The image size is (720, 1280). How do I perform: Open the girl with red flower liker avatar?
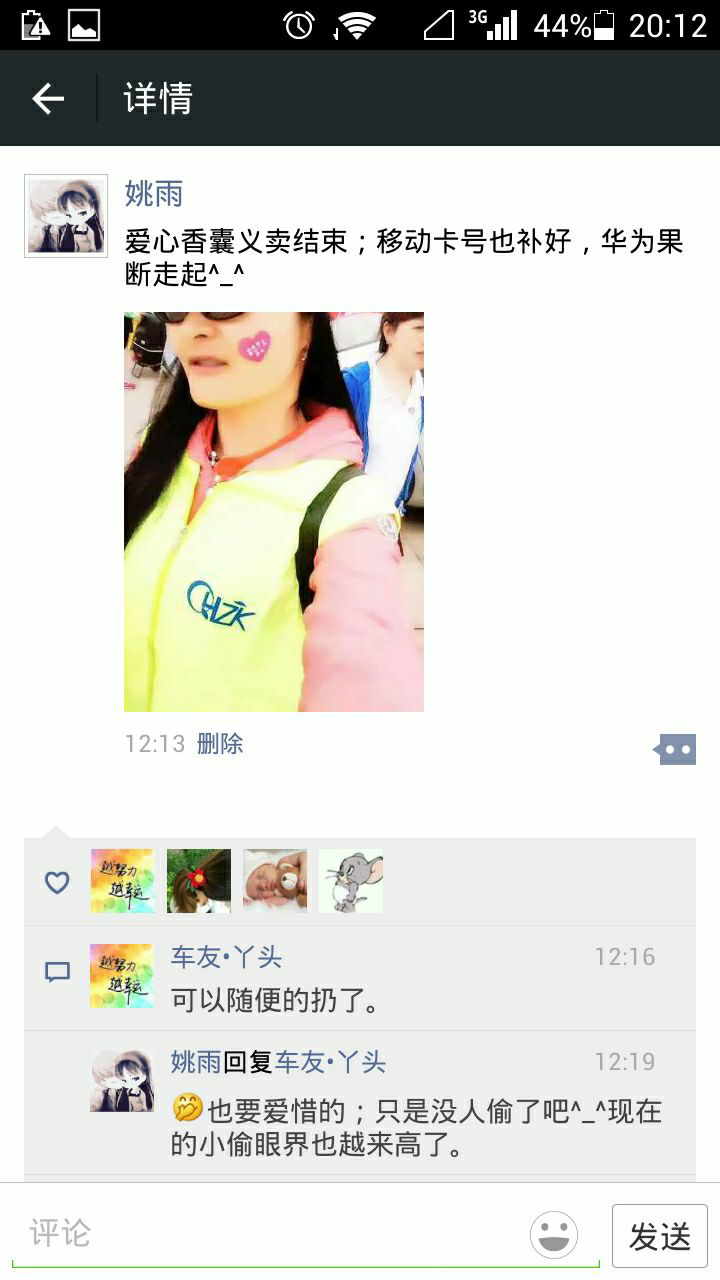(199, 881)
